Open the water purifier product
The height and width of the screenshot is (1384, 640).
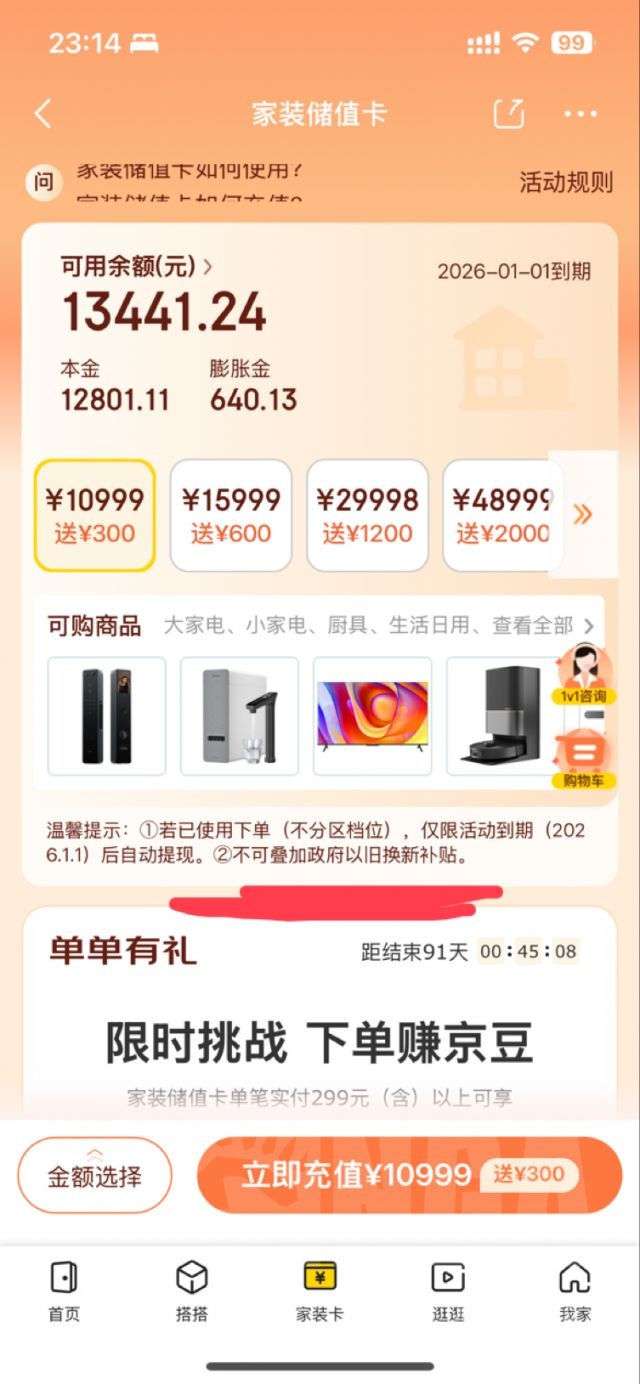(x=240, y=716)
